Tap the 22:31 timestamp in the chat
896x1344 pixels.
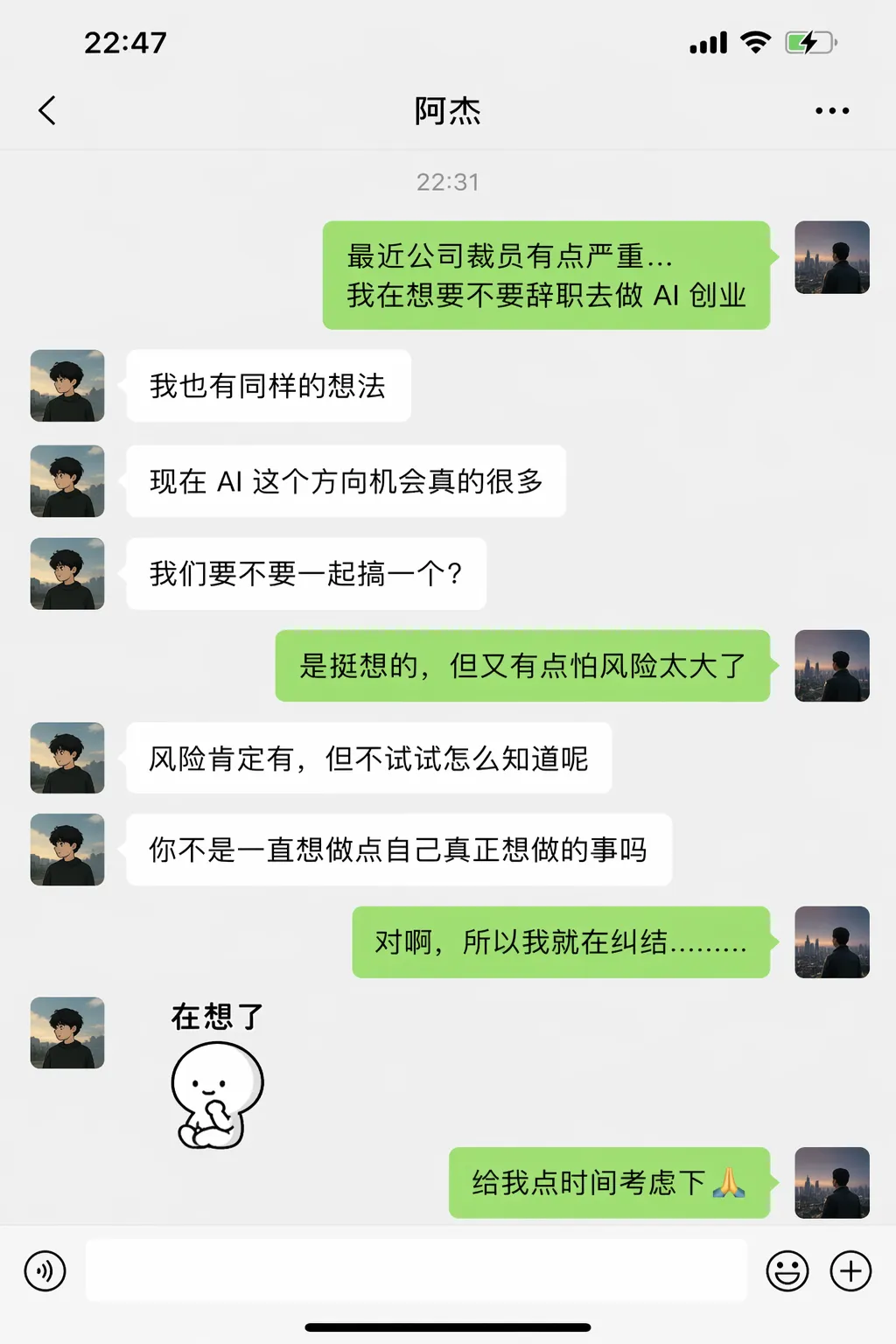point(448,182)
